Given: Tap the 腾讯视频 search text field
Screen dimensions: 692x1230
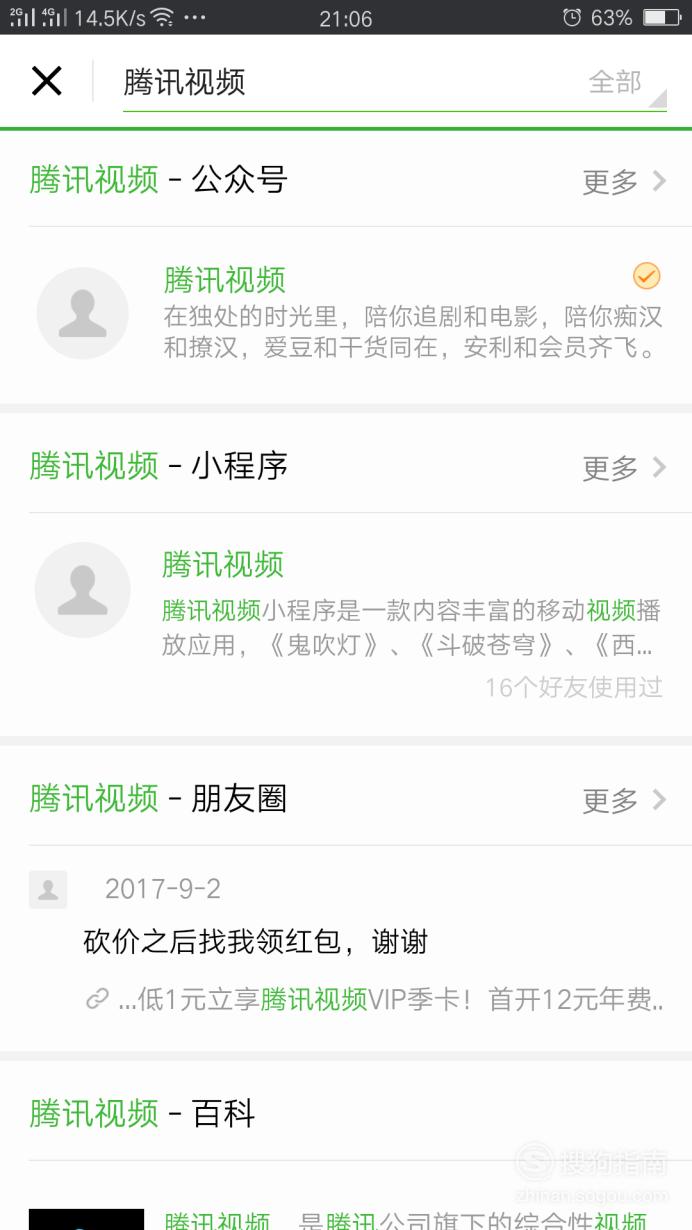Looking at the screenshot, I should 350,82.
